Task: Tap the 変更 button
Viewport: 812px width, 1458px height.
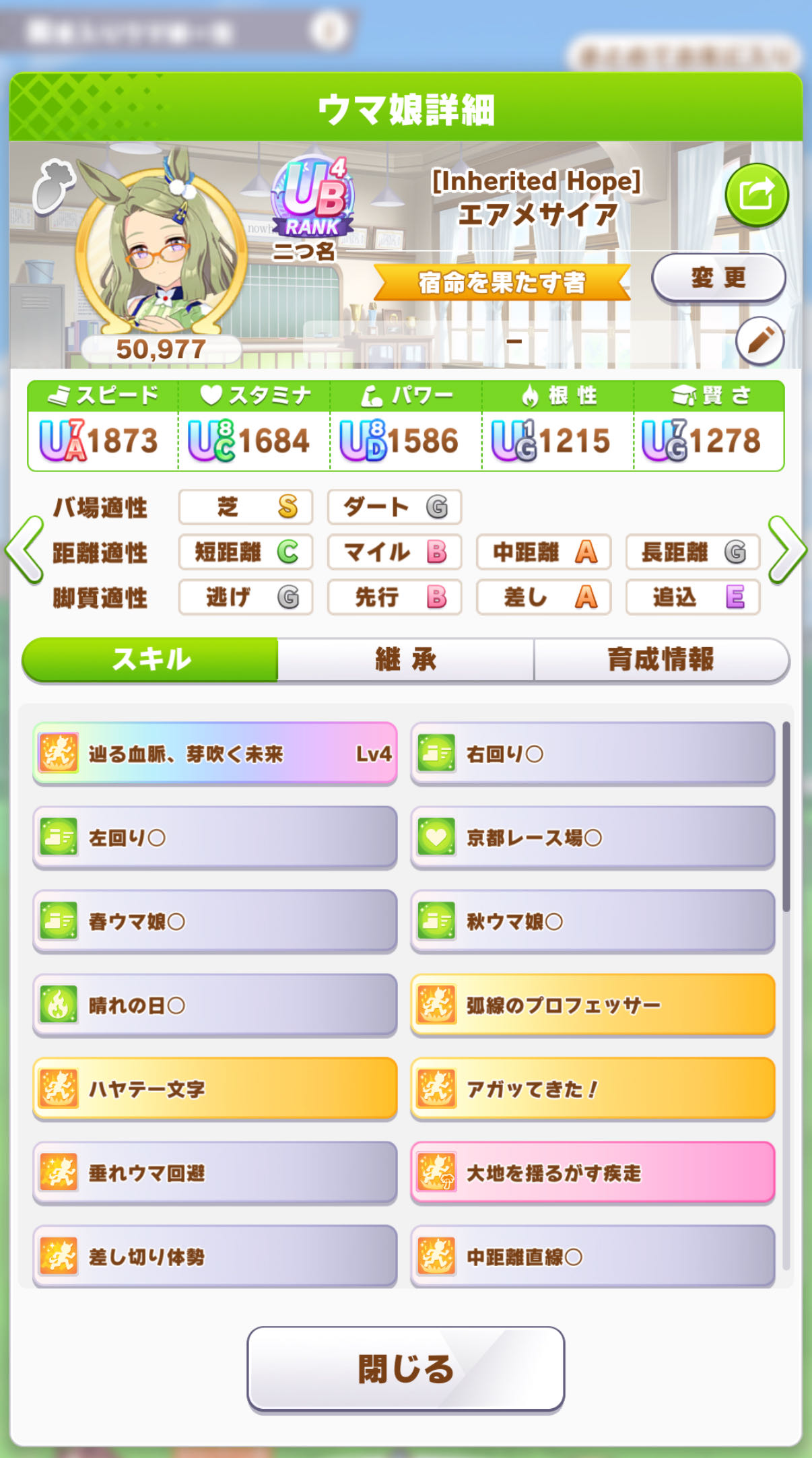Action: (718, 277)
